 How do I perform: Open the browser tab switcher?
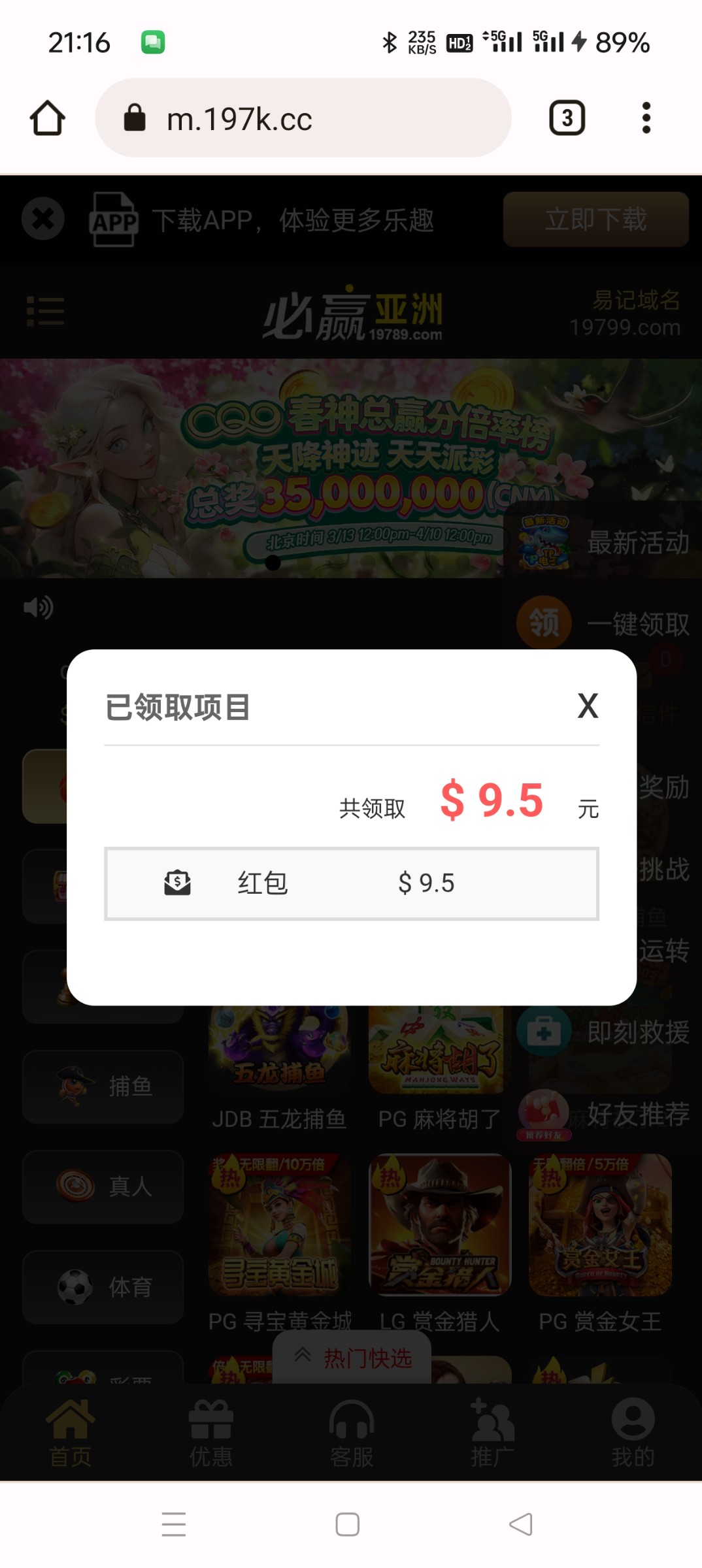(x=567, y=118)
